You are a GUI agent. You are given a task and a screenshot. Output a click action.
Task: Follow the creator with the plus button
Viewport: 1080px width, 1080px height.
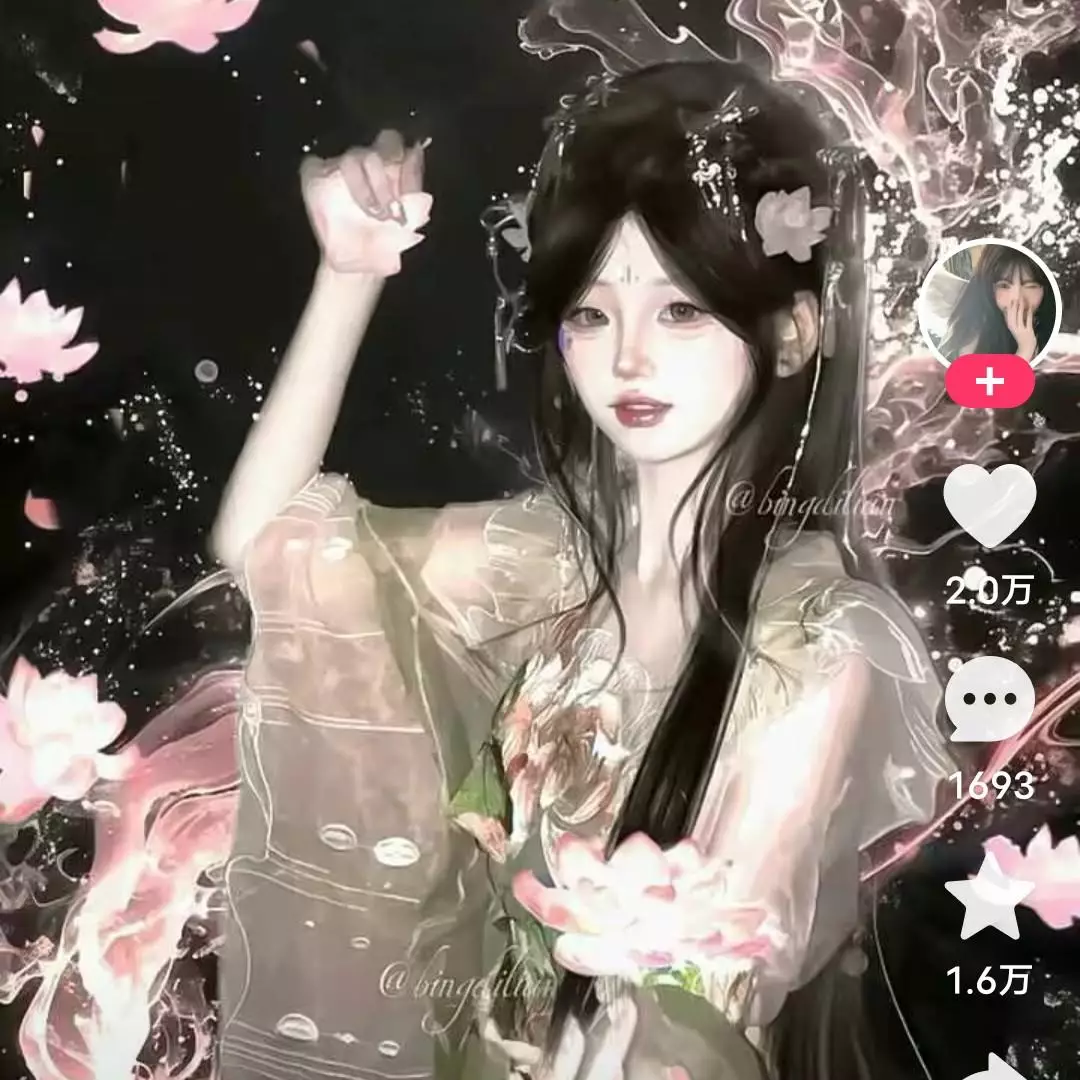pos(989,382)
